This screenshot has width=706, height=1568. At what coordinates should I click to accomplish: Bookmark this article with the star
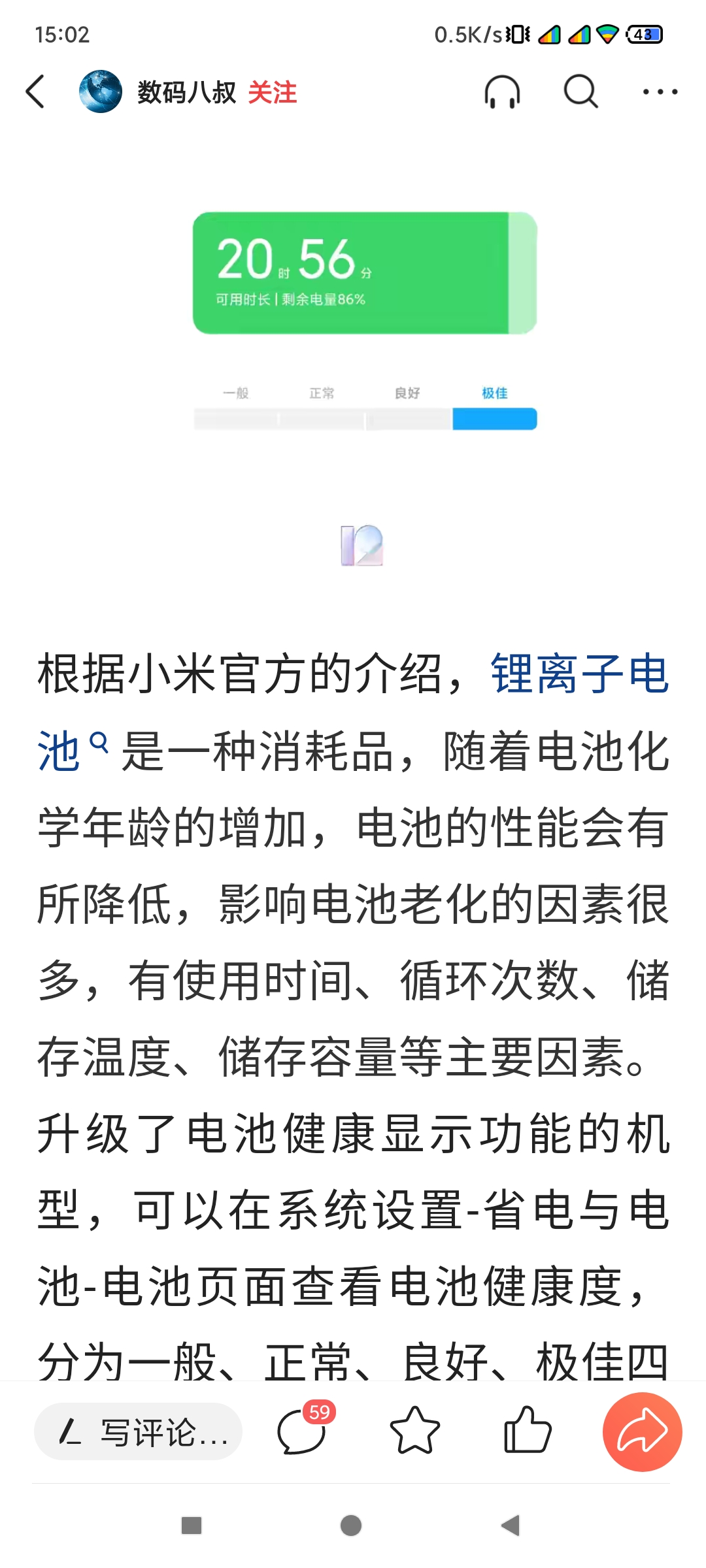pos(414,1431)
